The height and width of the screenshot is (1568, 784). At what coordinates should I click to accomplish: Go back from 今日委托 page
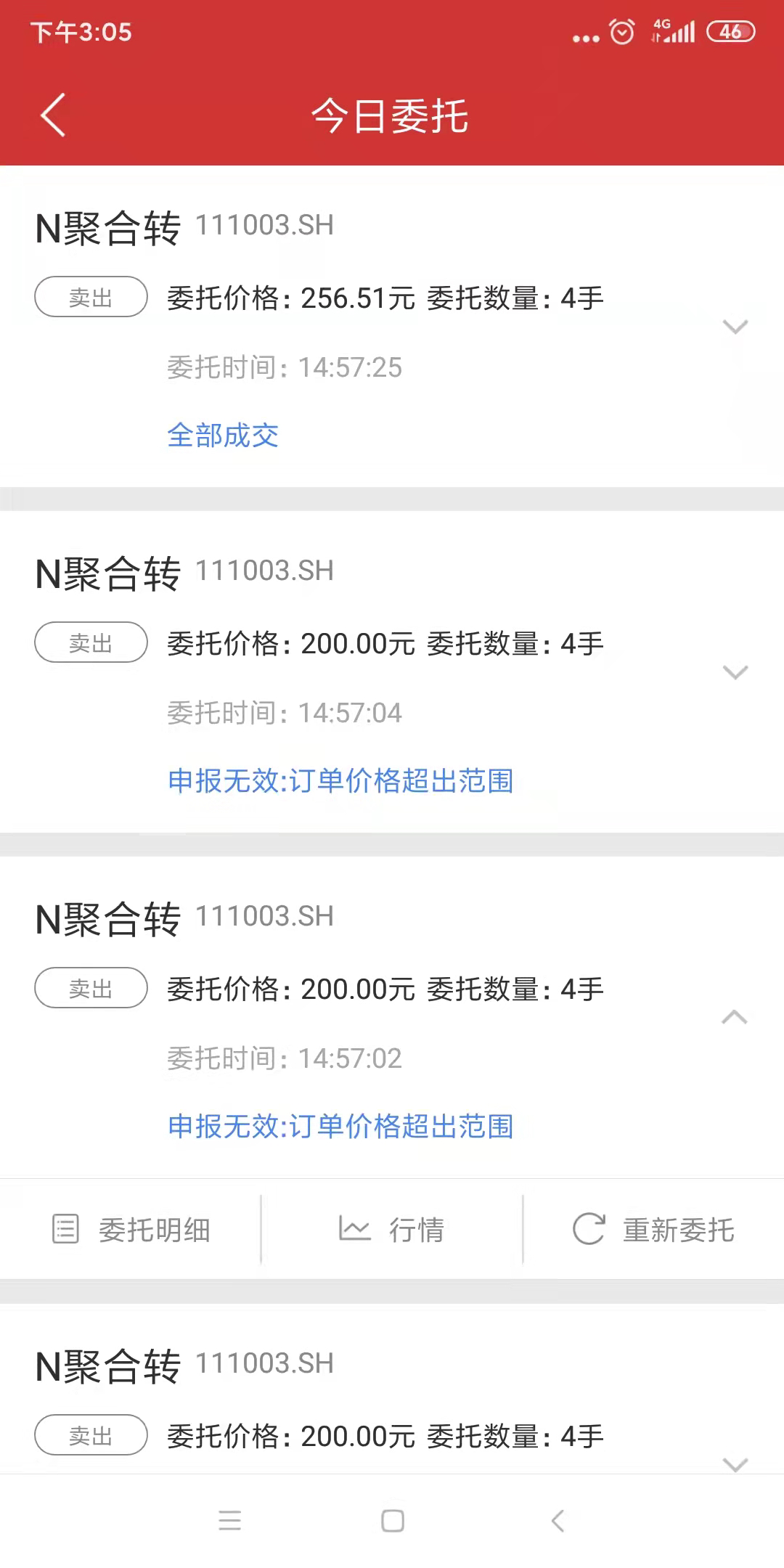point(53,115)
